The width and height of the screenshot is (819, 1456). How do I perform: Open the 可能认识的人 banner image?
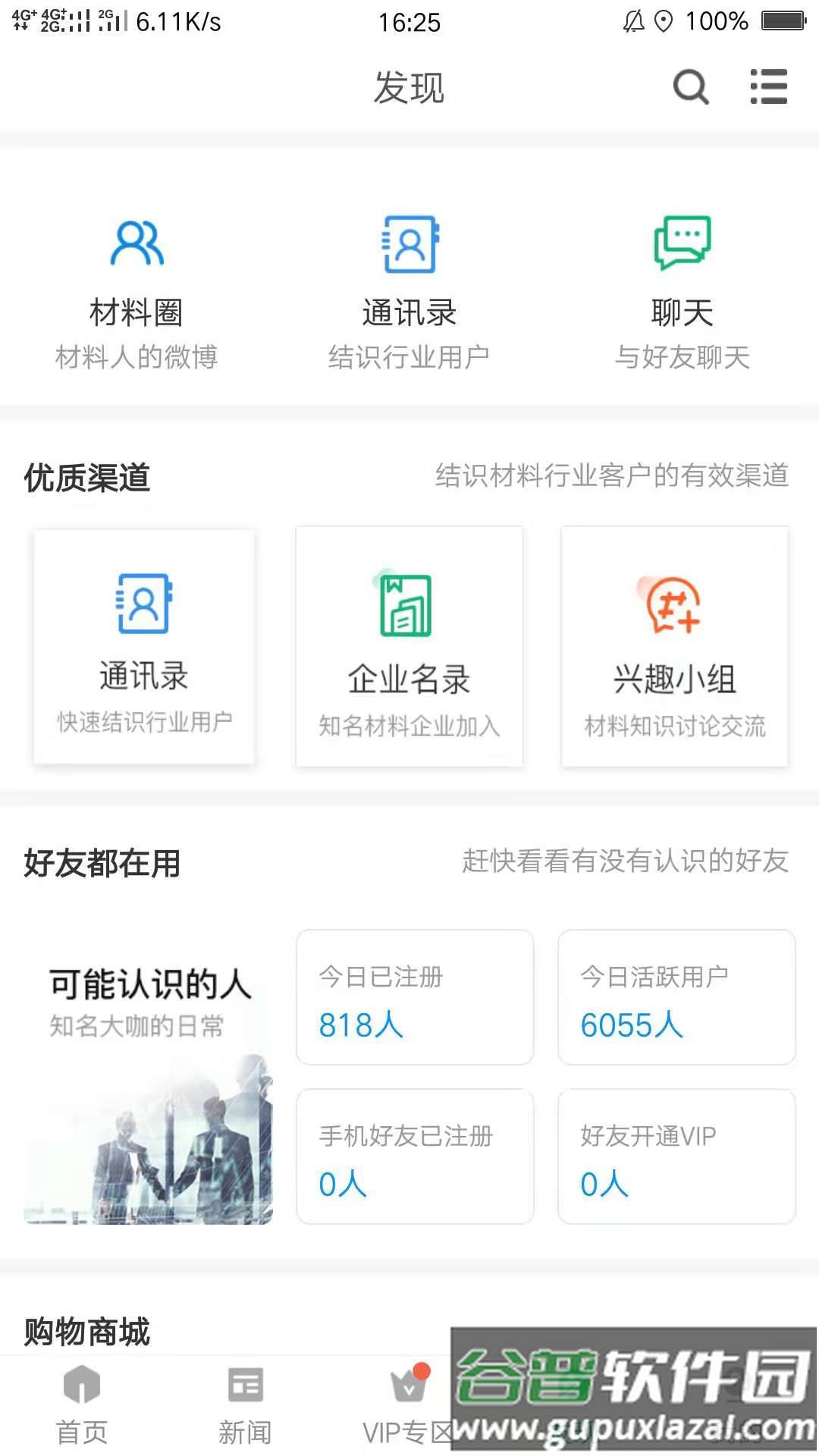coord(149,1077)
